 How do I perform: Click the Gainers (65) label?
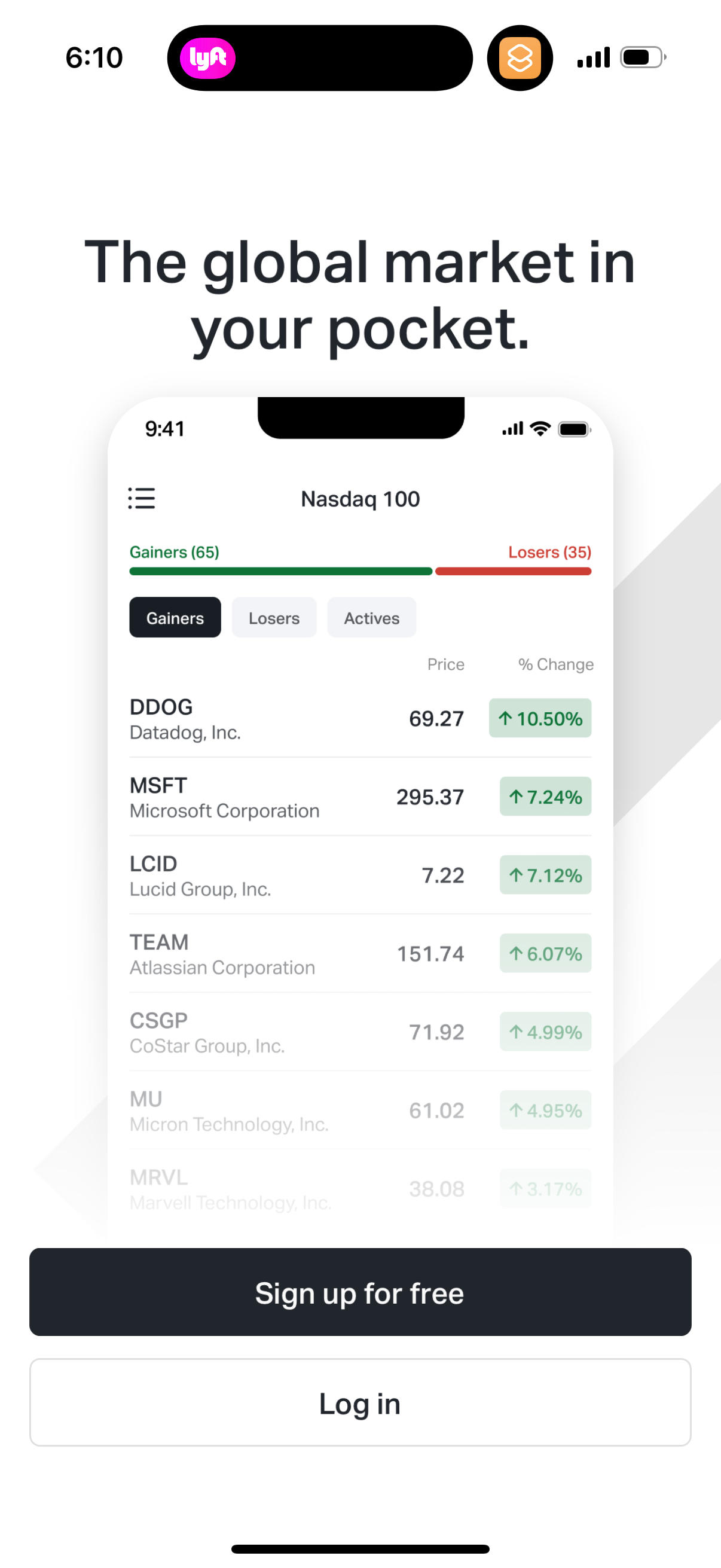tap(175, 552)
